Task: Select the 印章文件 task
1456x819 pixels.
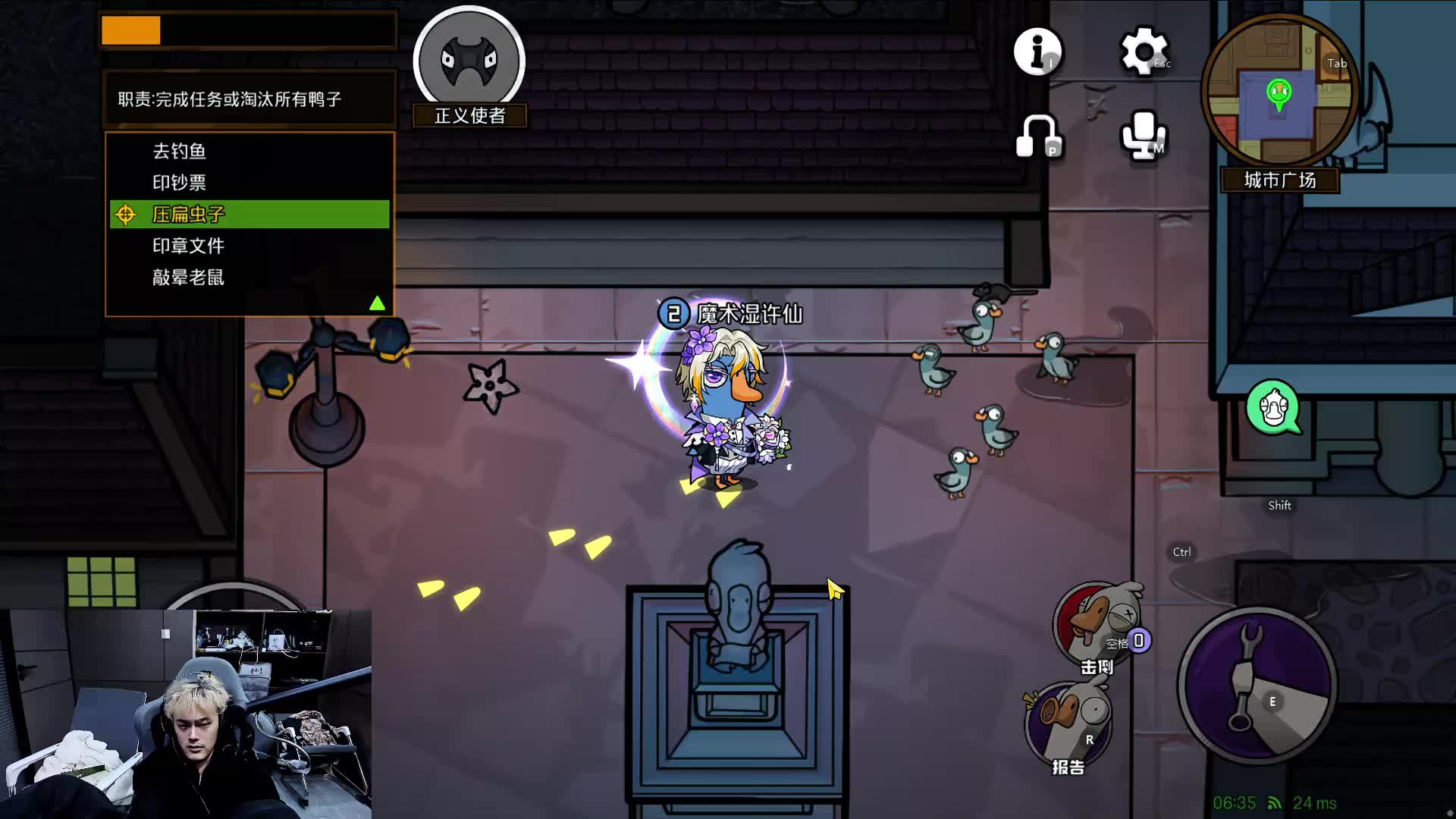Action: coord(188,246)
